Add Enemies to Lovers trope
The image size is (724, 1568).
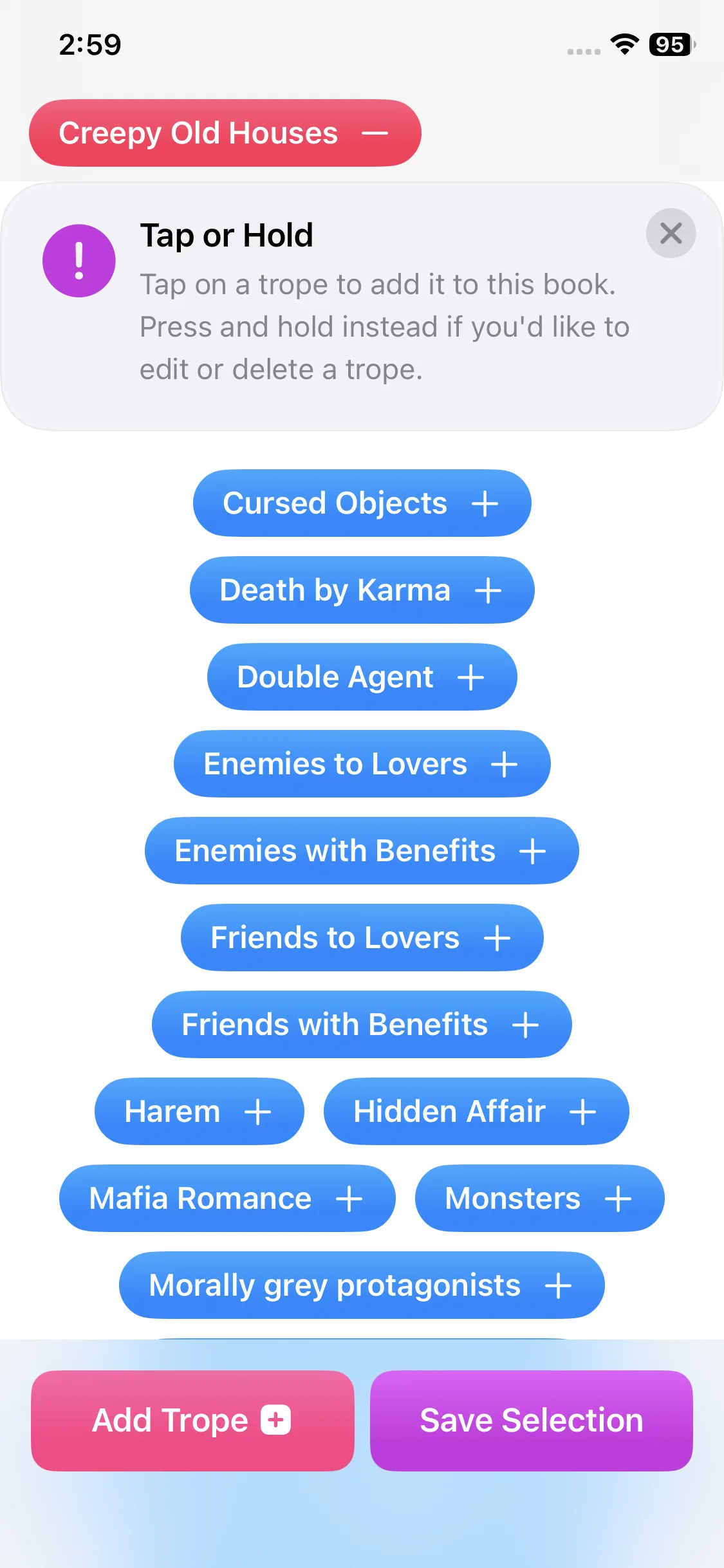coord(362,764)
